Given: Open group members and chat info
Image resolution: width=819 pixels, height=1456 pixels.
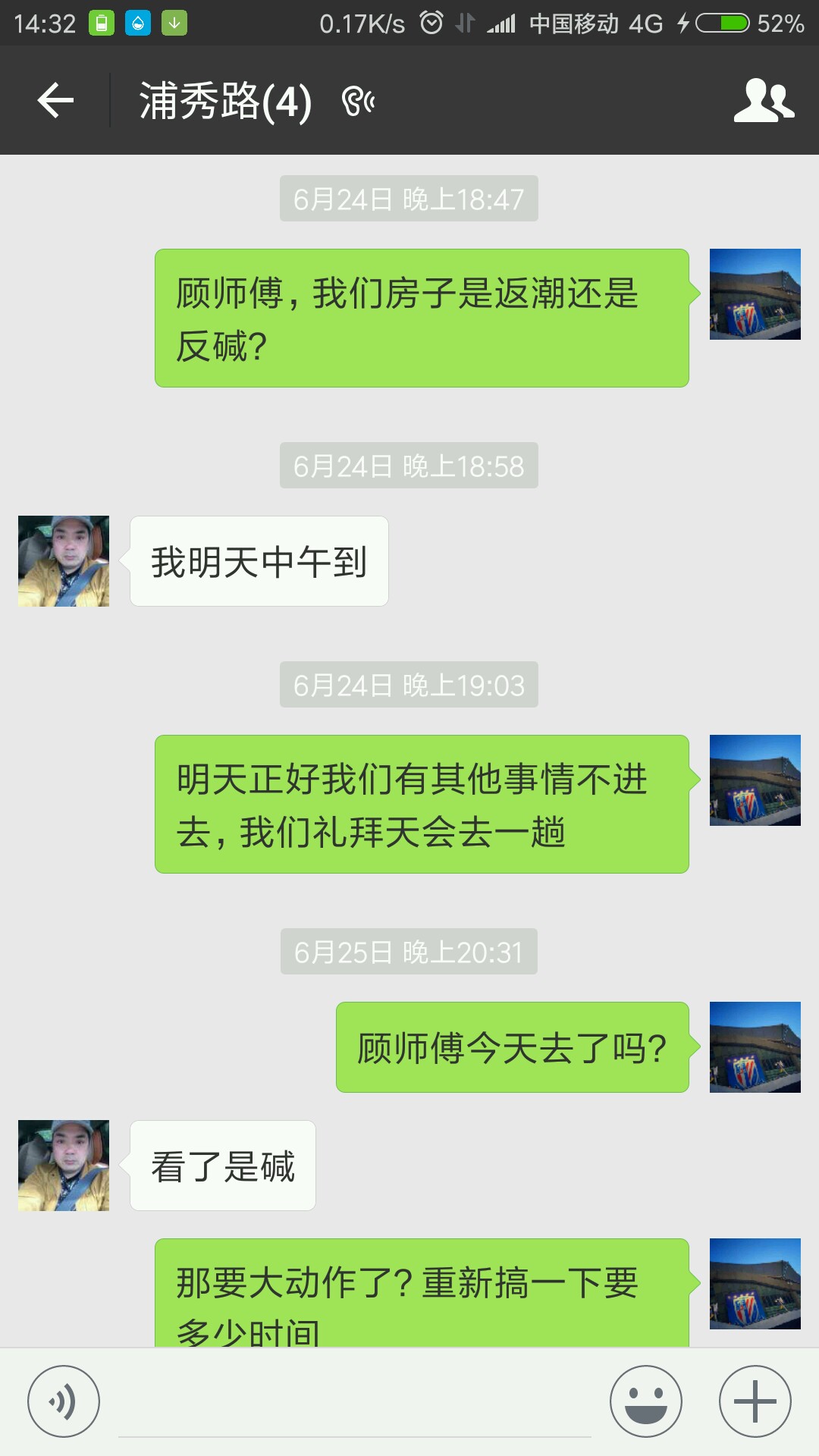Looking at the screenshot, I should [764, 100].
